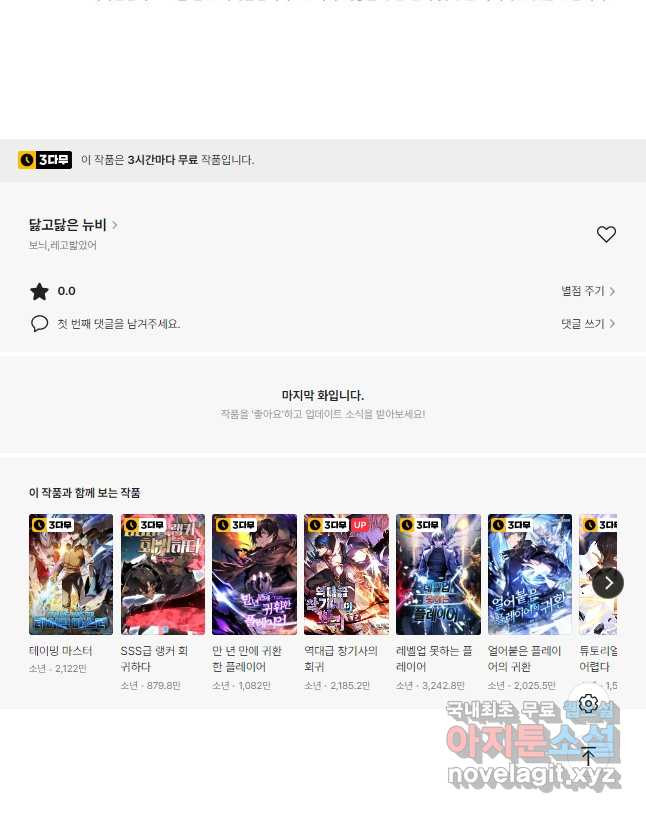The height and width of the screenshot is (813, 646).
Task: Open the SSS급 랭커 회귀하다 card
Action: (163, 575)
